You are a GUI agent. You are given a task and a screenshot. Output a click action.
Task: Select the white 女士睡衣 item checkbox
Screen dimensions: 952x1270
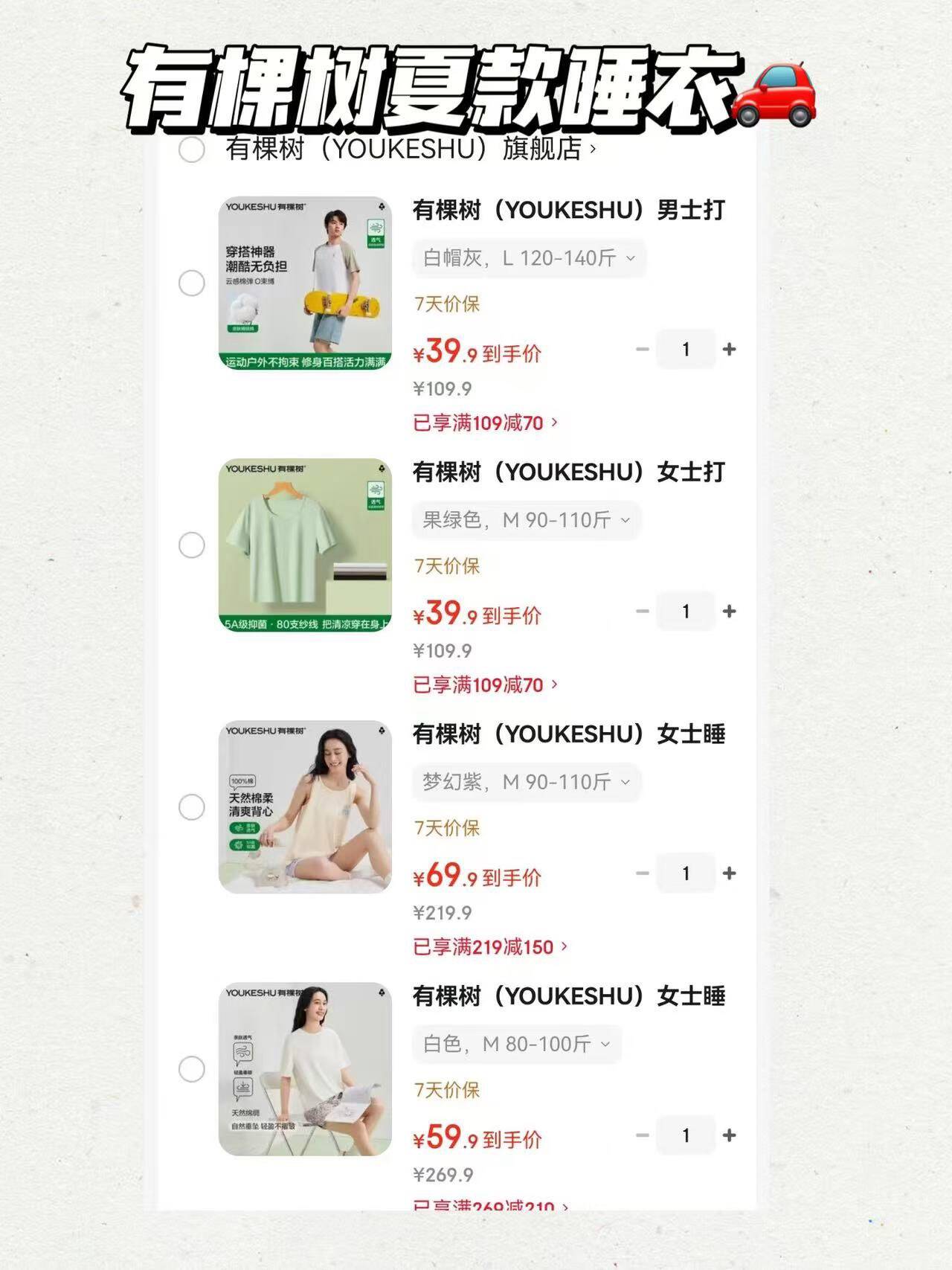tap(193, 1069)
